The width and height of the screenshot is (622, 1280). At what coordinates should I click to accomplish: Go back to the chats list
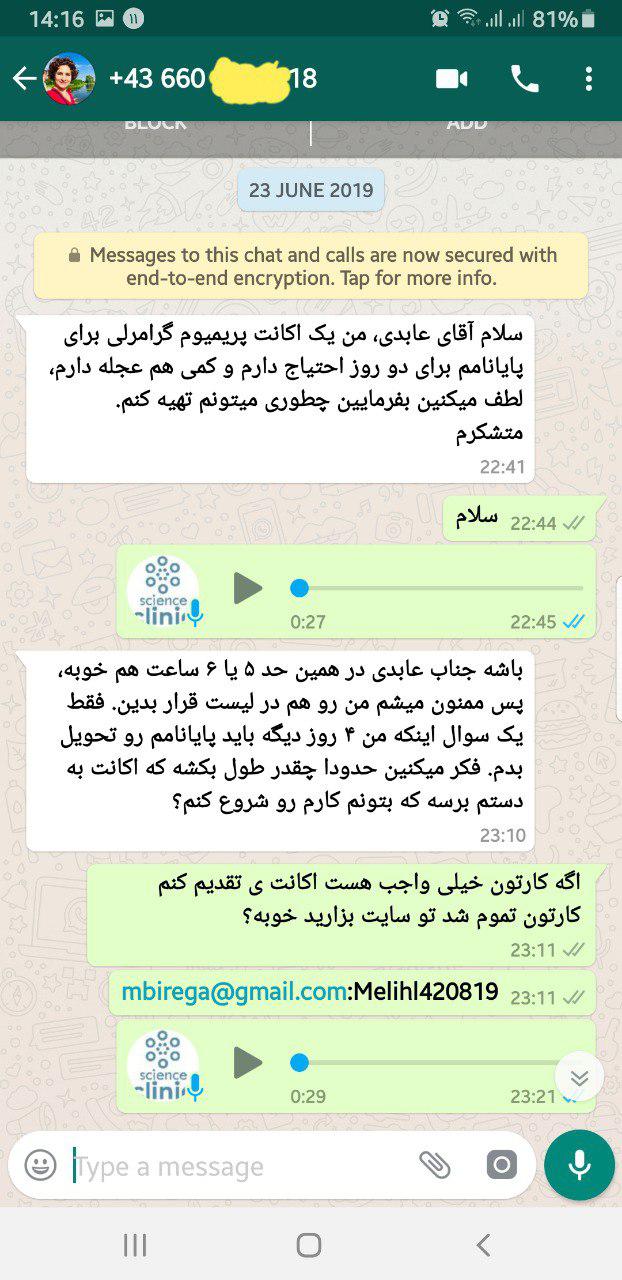tap(24, 79)
